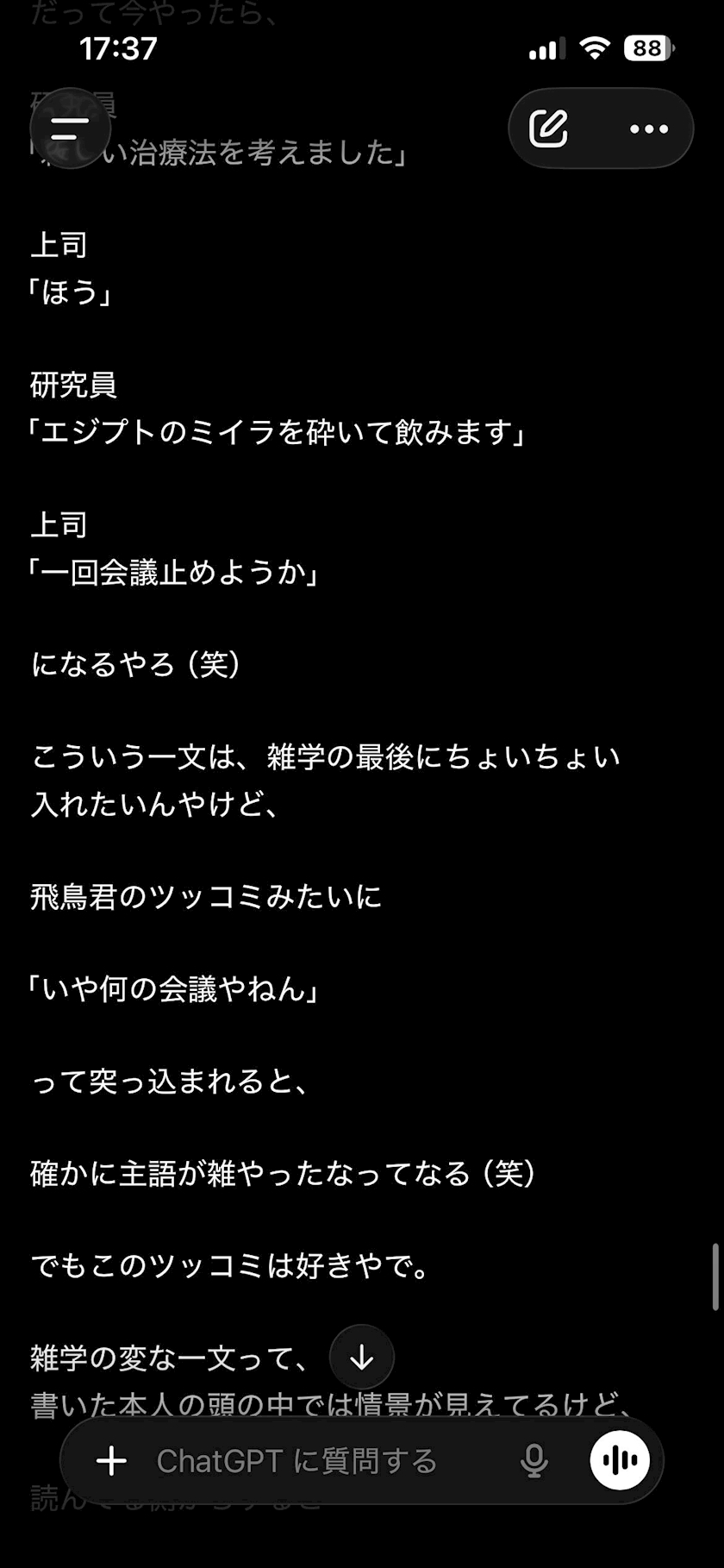
Task: Jump to latest message with down arrow
Action: tap(362, 1358)
